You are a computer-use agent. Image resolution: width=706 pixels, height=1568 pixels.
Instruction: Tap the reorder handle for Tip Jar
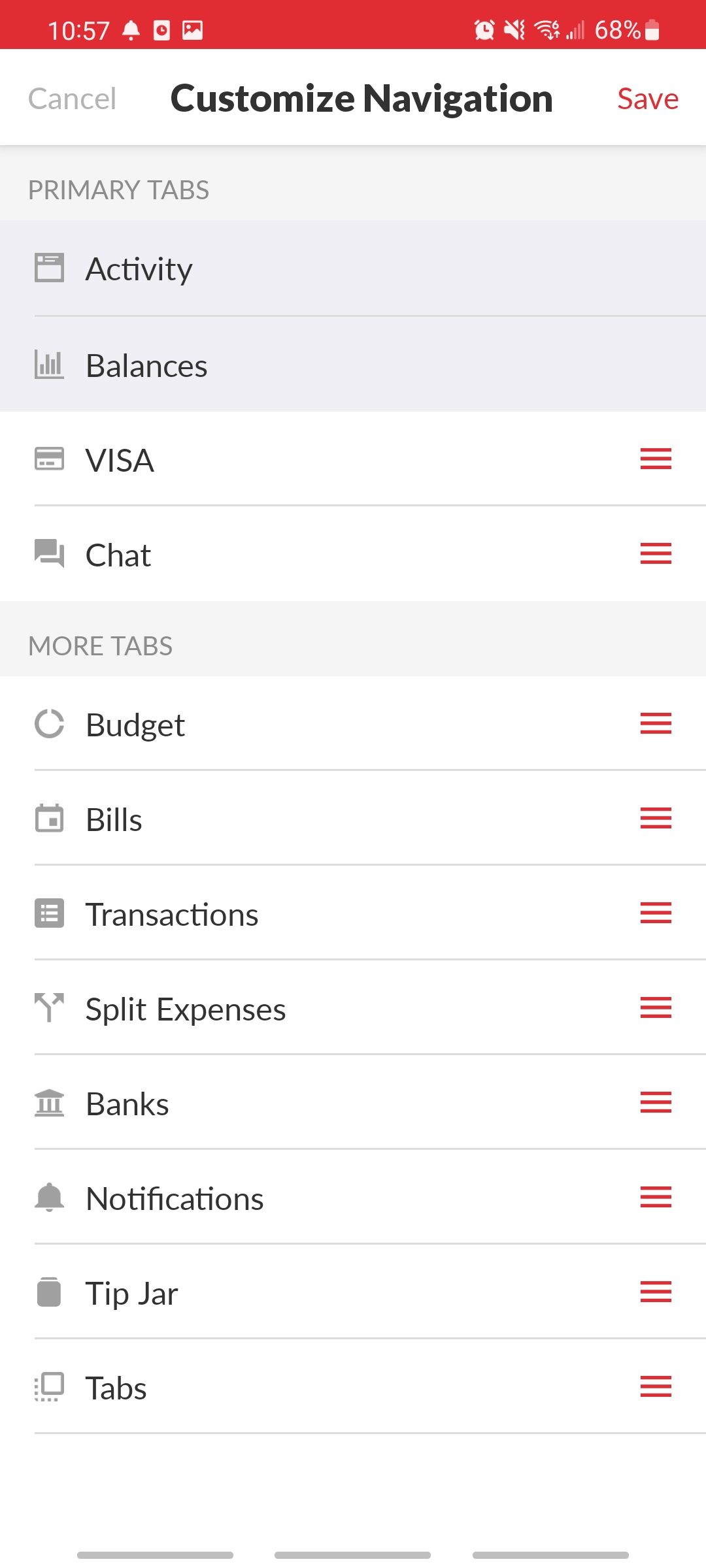click(x=656, y=1292)
